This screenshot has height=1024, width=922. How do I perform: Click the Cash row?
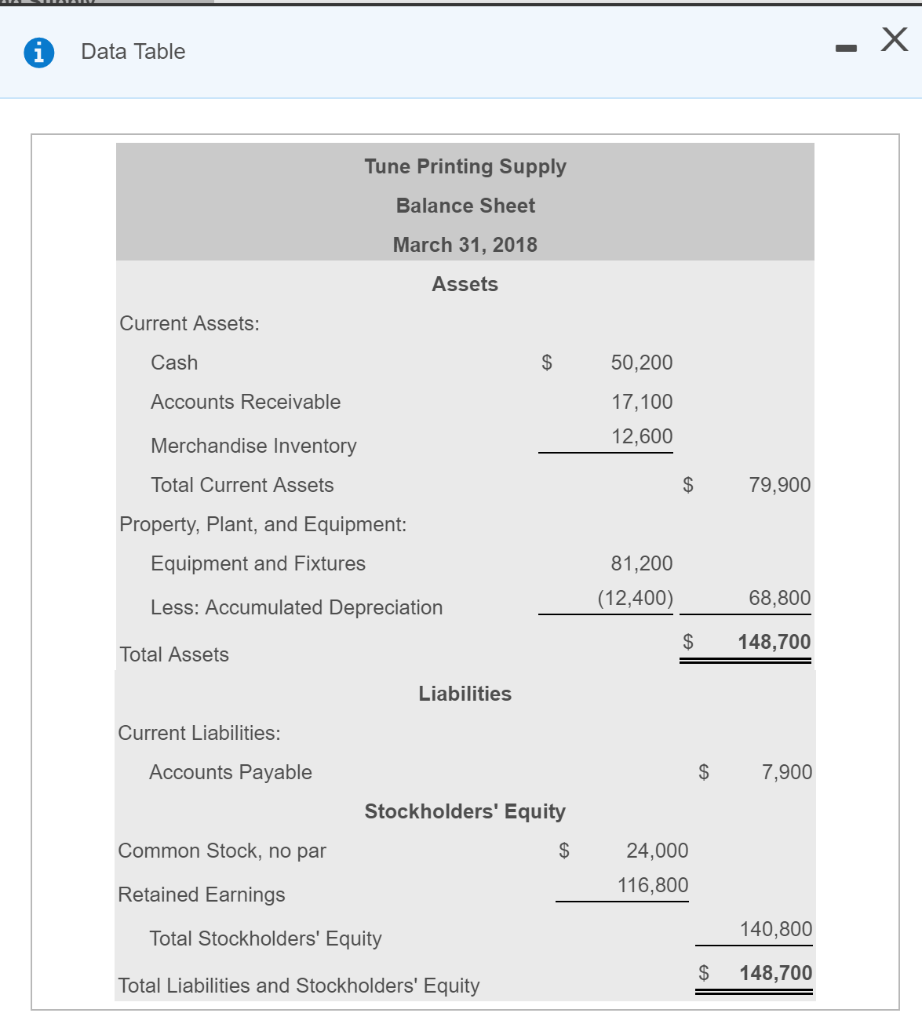(x=172, y=363)
